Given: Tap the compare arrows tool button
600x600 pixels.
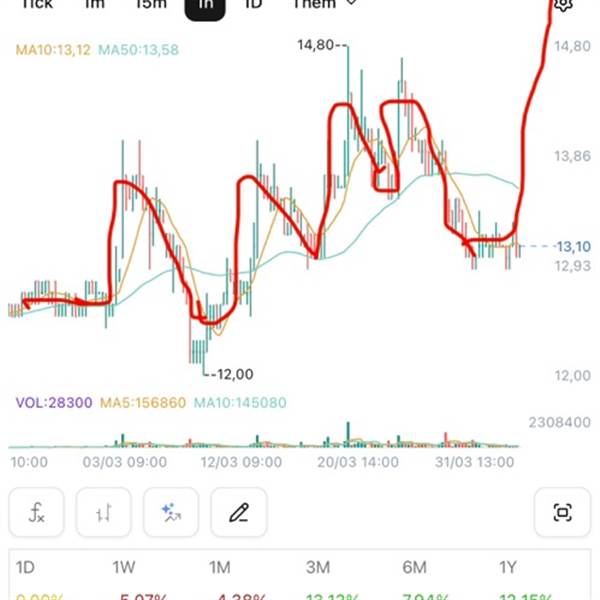Looking at the screenshot, I should [x=103, y=513].
